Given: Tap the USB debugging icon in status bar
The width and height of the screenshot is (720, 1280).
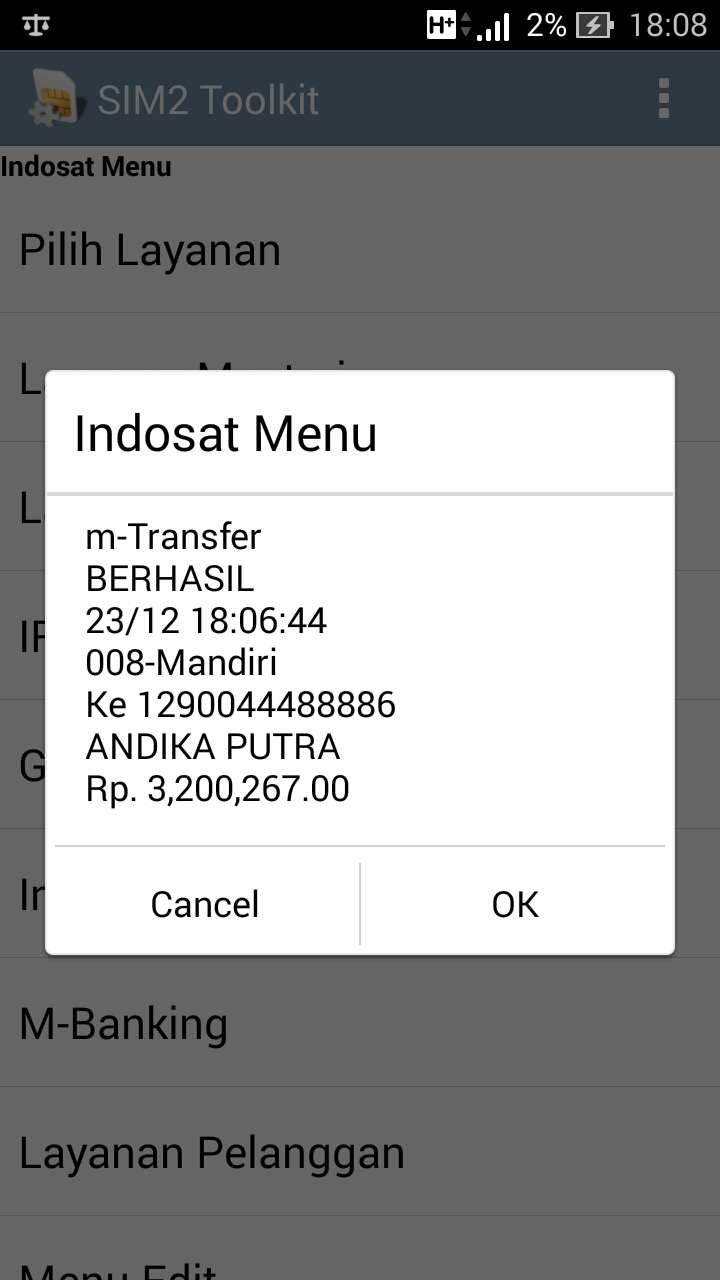Looking at the screenshot, I should 36,25.
